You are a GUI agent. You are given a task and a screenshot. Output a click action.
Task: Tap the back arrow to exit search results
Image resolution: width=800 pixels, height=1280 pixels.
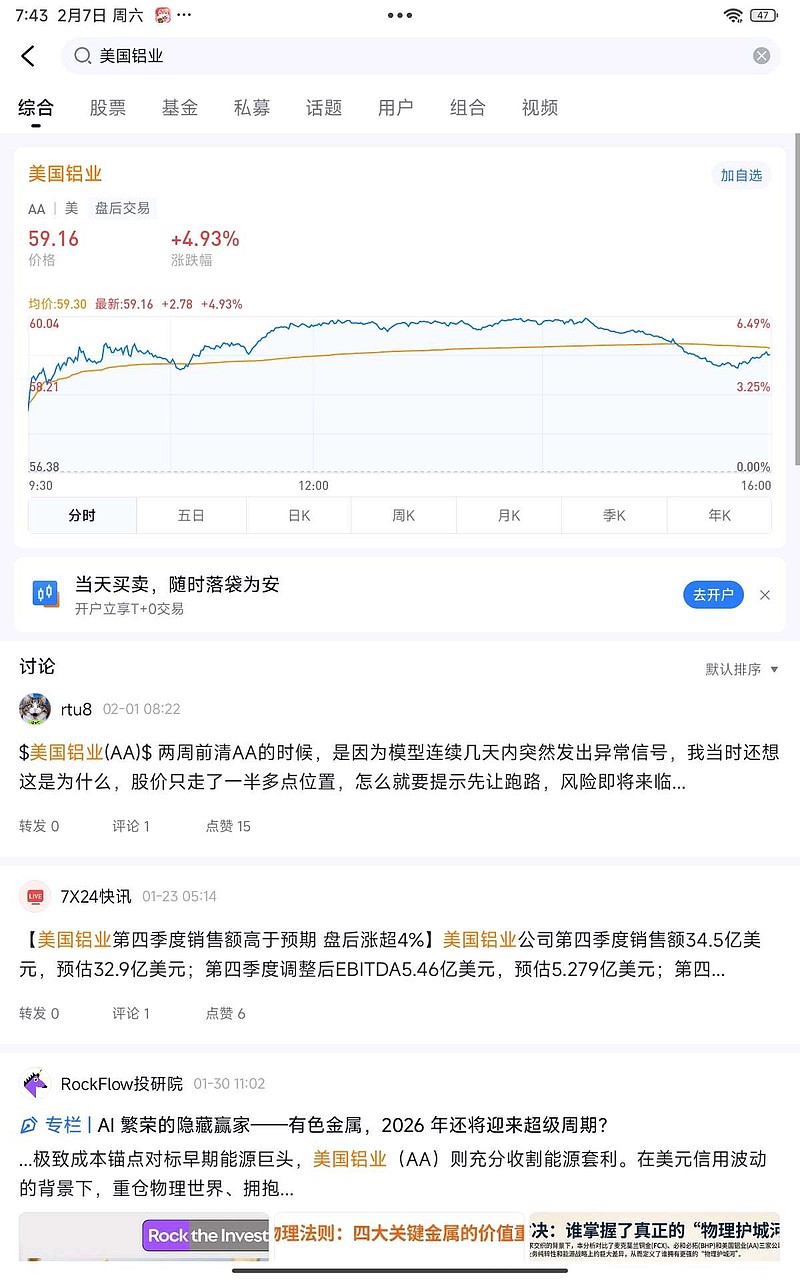(28, 56)
